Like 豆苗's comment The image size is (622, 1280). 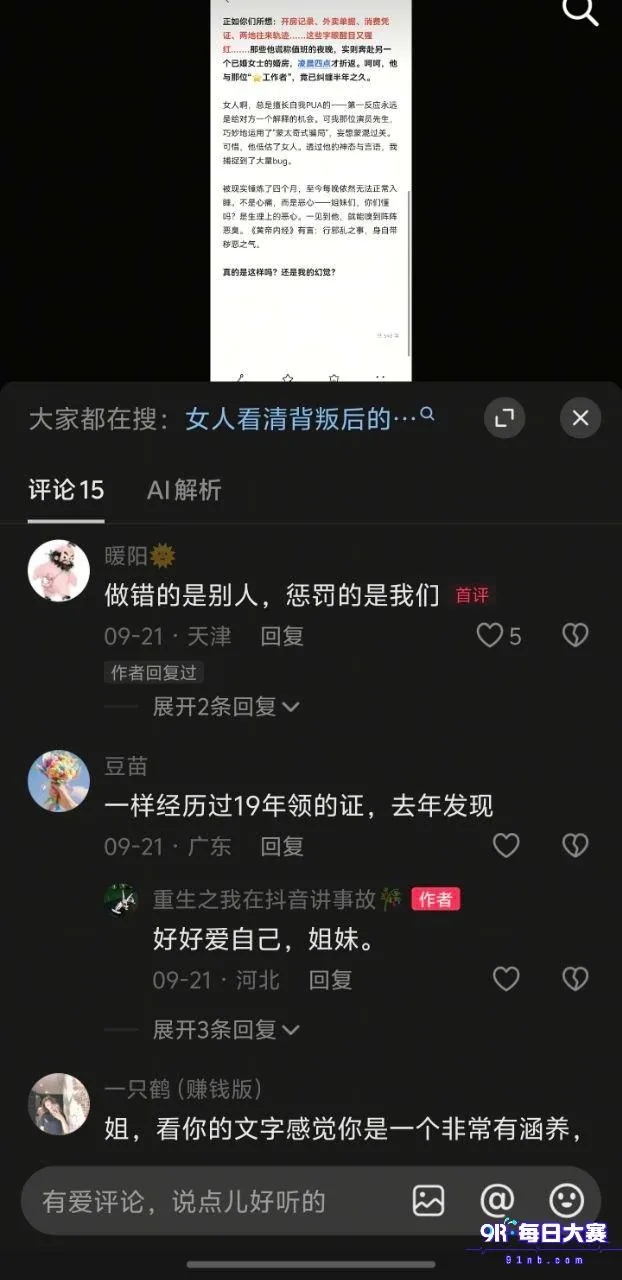(506, 846)
